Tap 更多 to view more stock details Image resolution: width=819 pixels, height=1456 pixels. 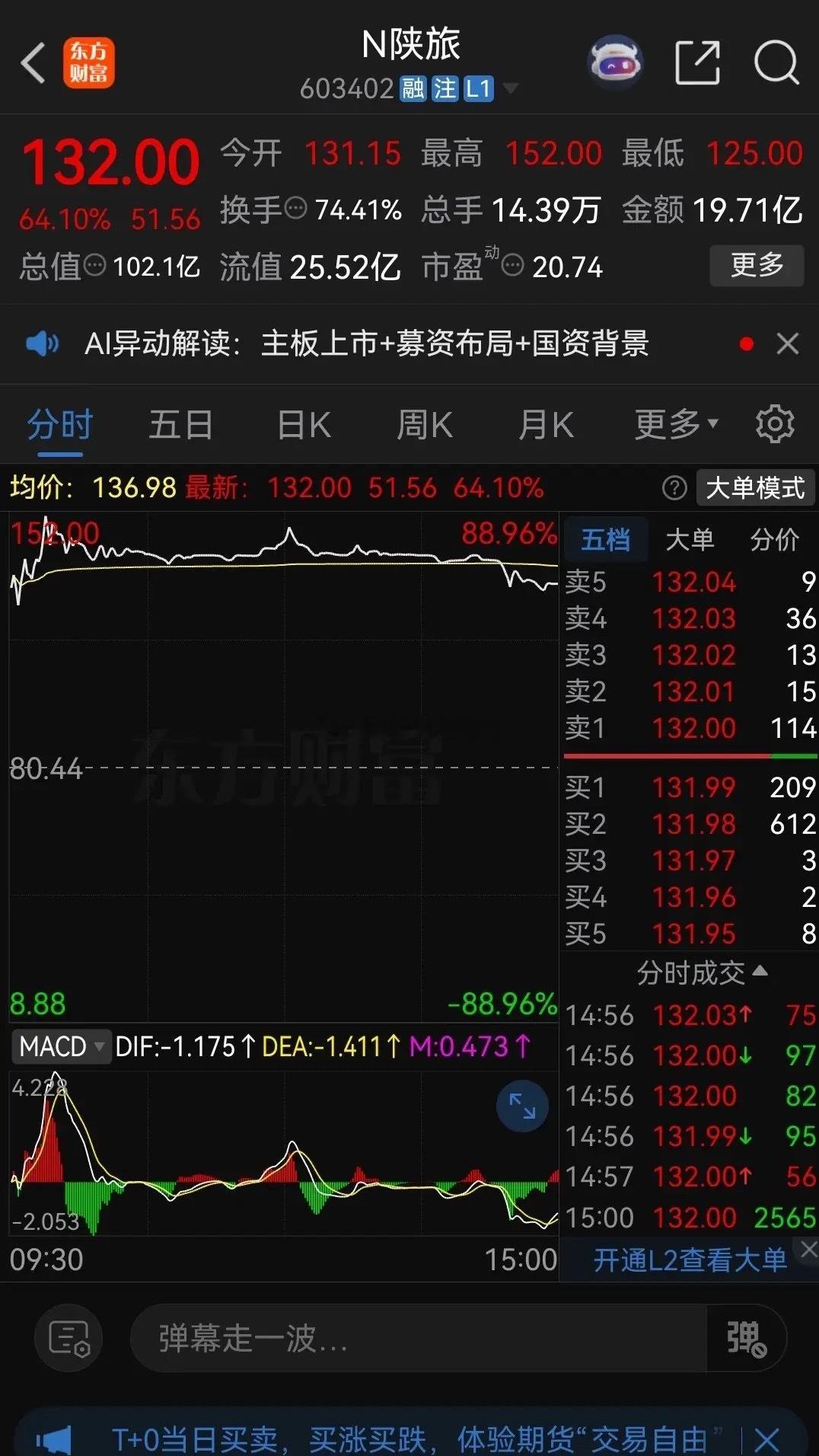[x=757, y=266]
